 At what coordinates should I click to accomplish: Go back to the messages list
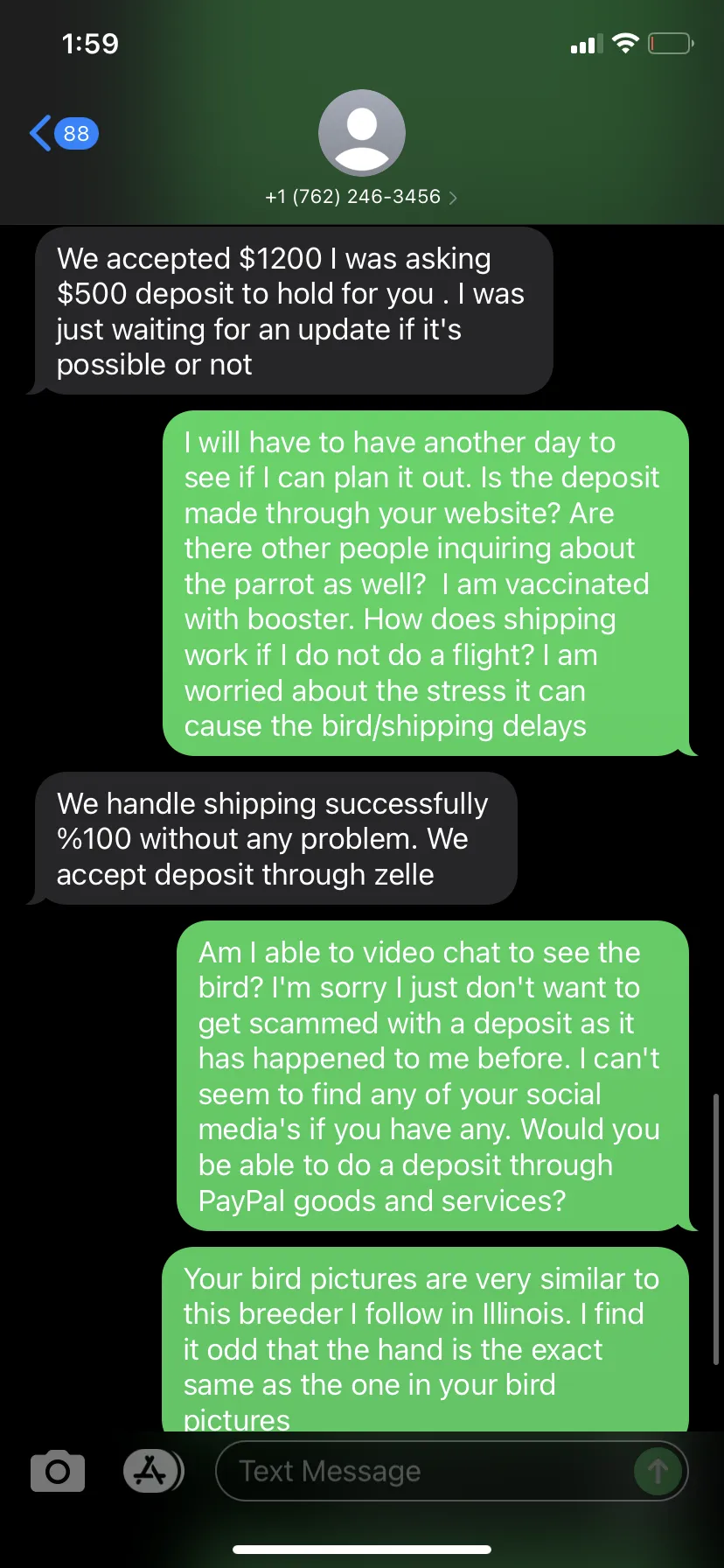pos(63,133)
